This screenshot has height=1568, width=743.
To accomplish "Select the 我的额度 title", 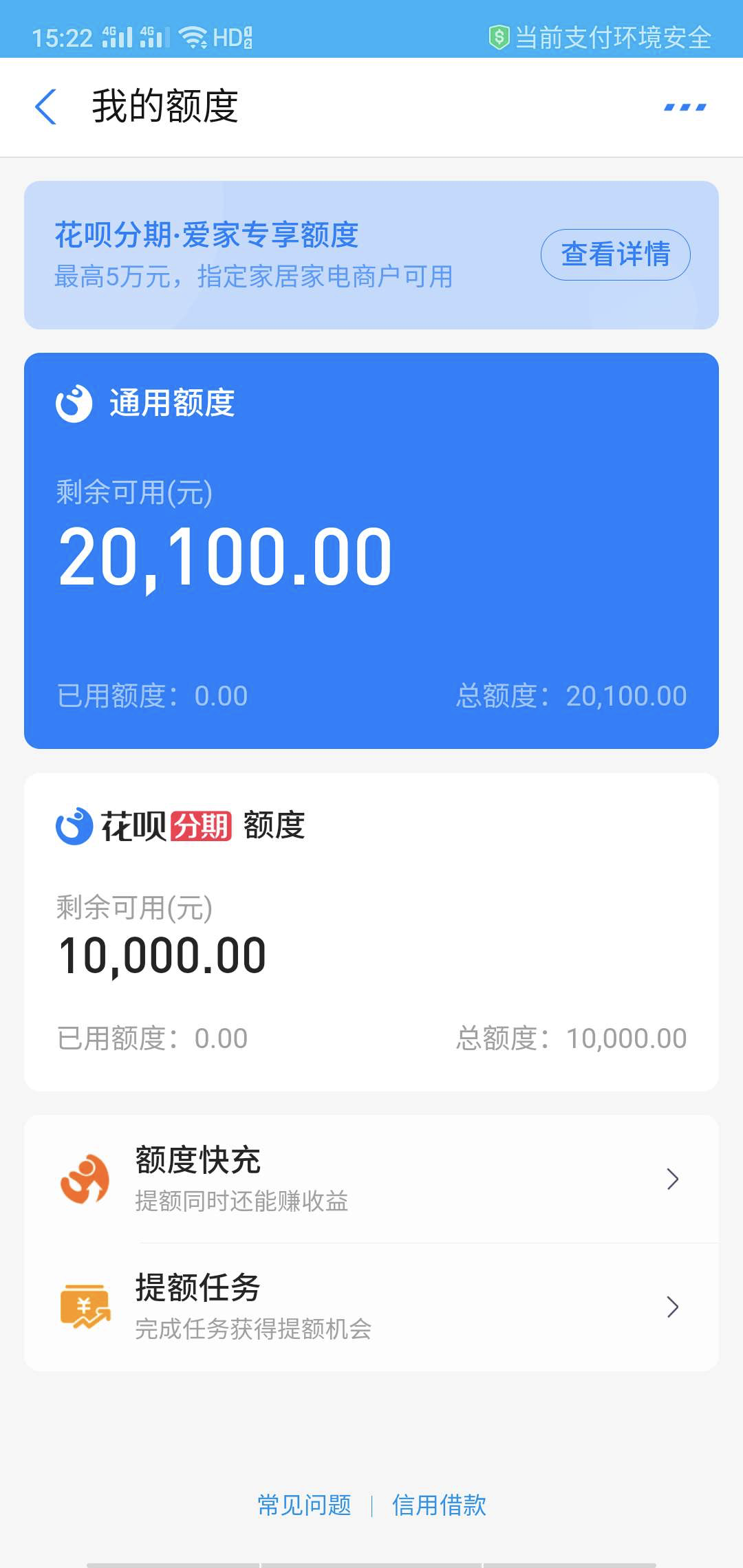I will point(165,107).
